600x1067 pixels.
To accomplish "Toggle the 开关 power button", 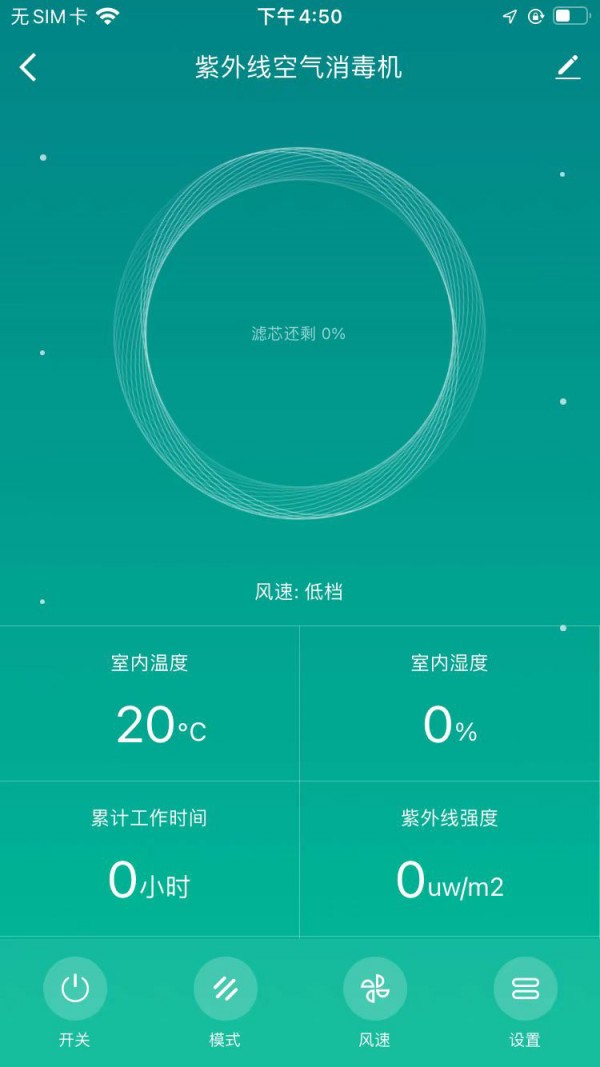I will (x=75, y=989).
